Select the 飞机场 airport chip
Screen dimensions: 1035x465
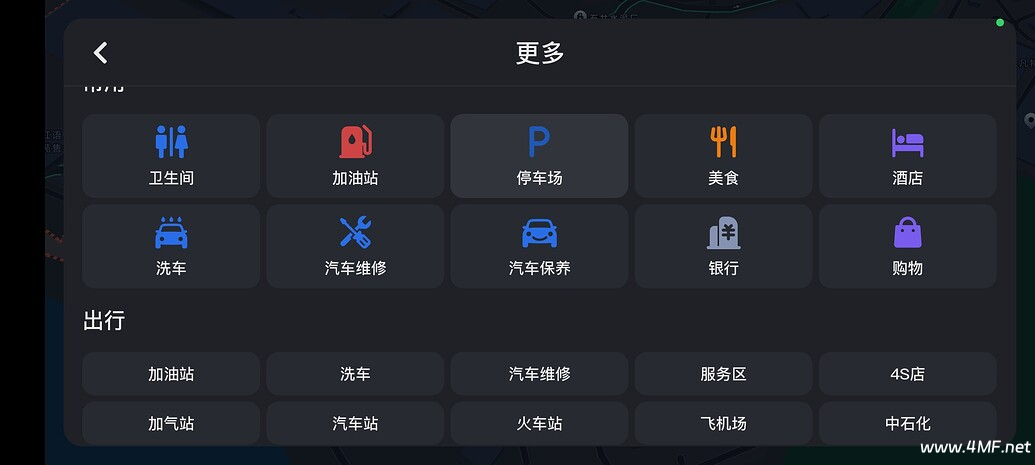point(723,423)
